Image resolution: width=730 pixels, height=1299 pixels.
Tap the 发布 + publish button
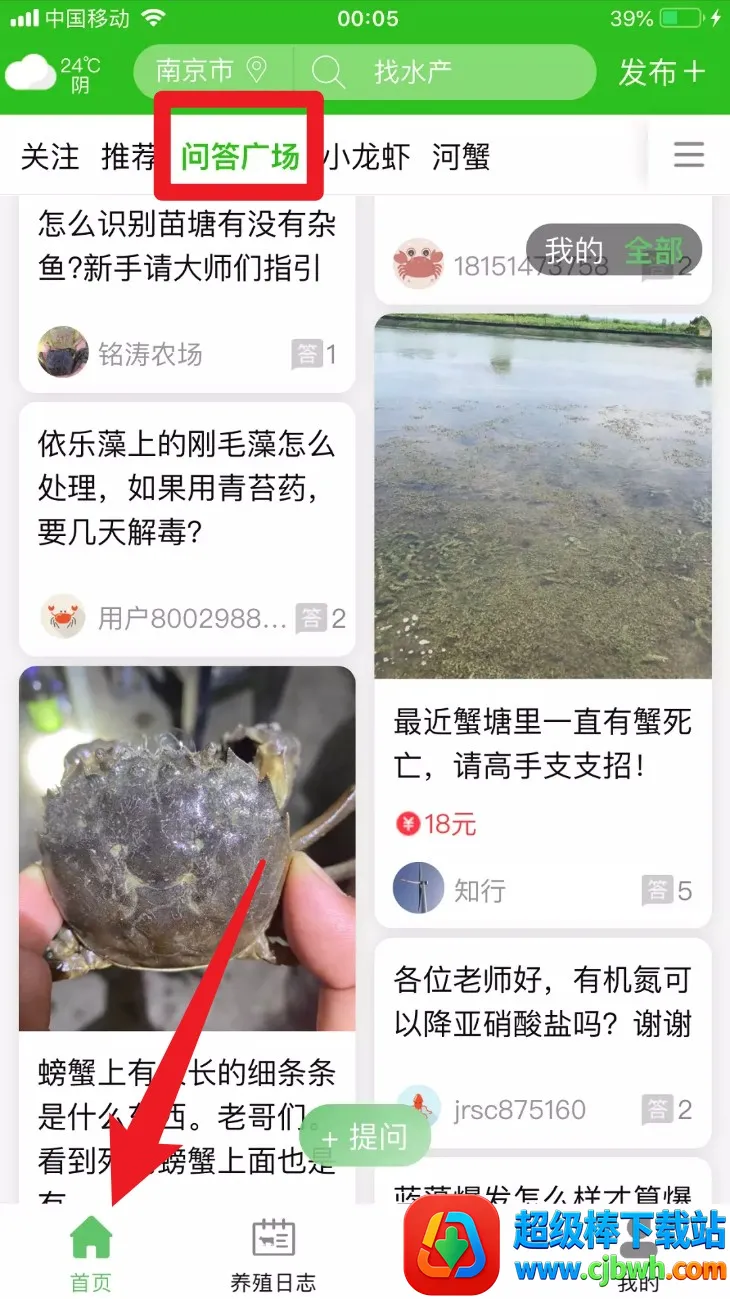tap(661, 72)
